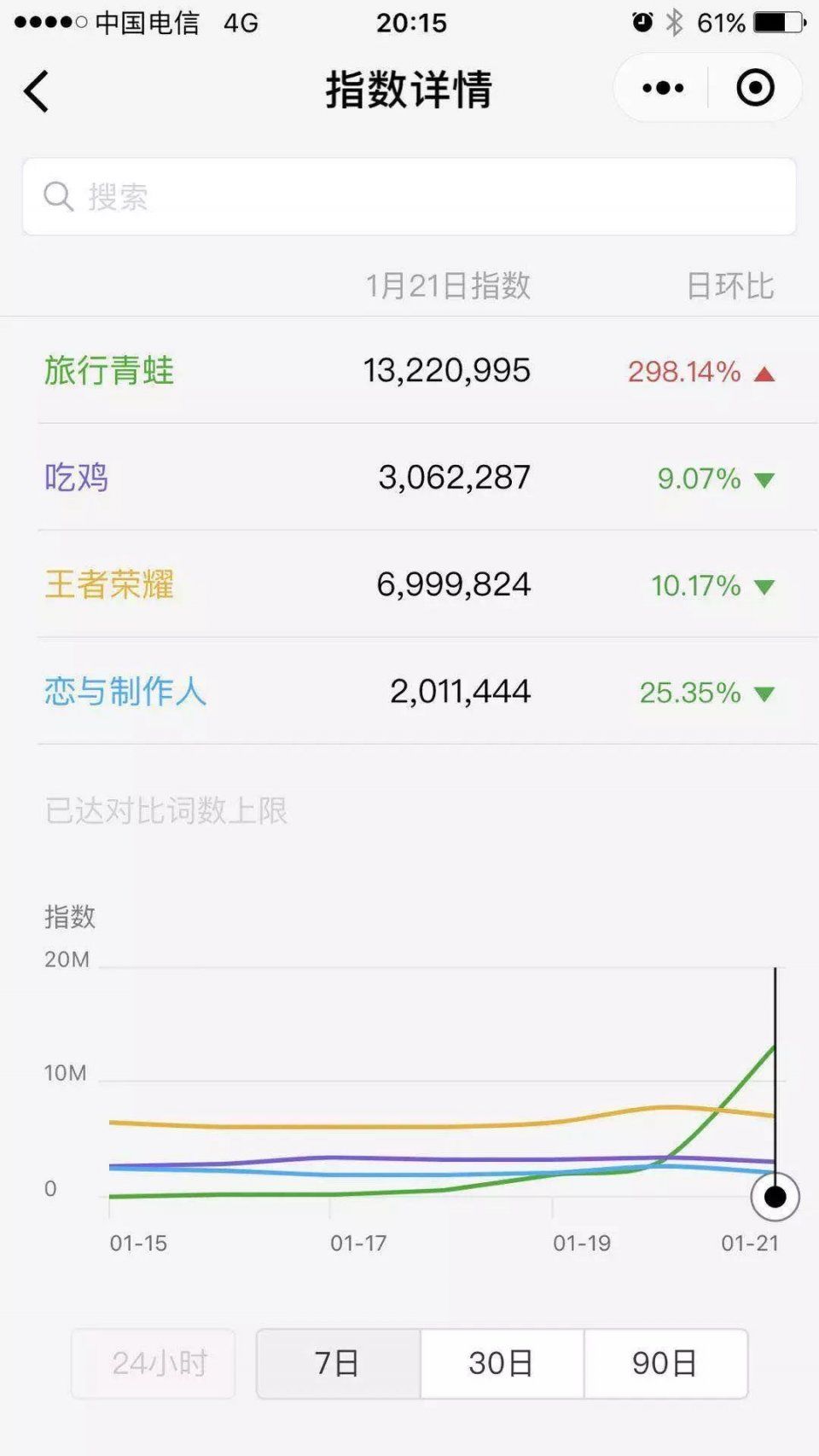Image resolution: width=819 pixels, height=1456 pixels.
Task: Go back using the top-left arrow
Action: (x=36, y=90)
